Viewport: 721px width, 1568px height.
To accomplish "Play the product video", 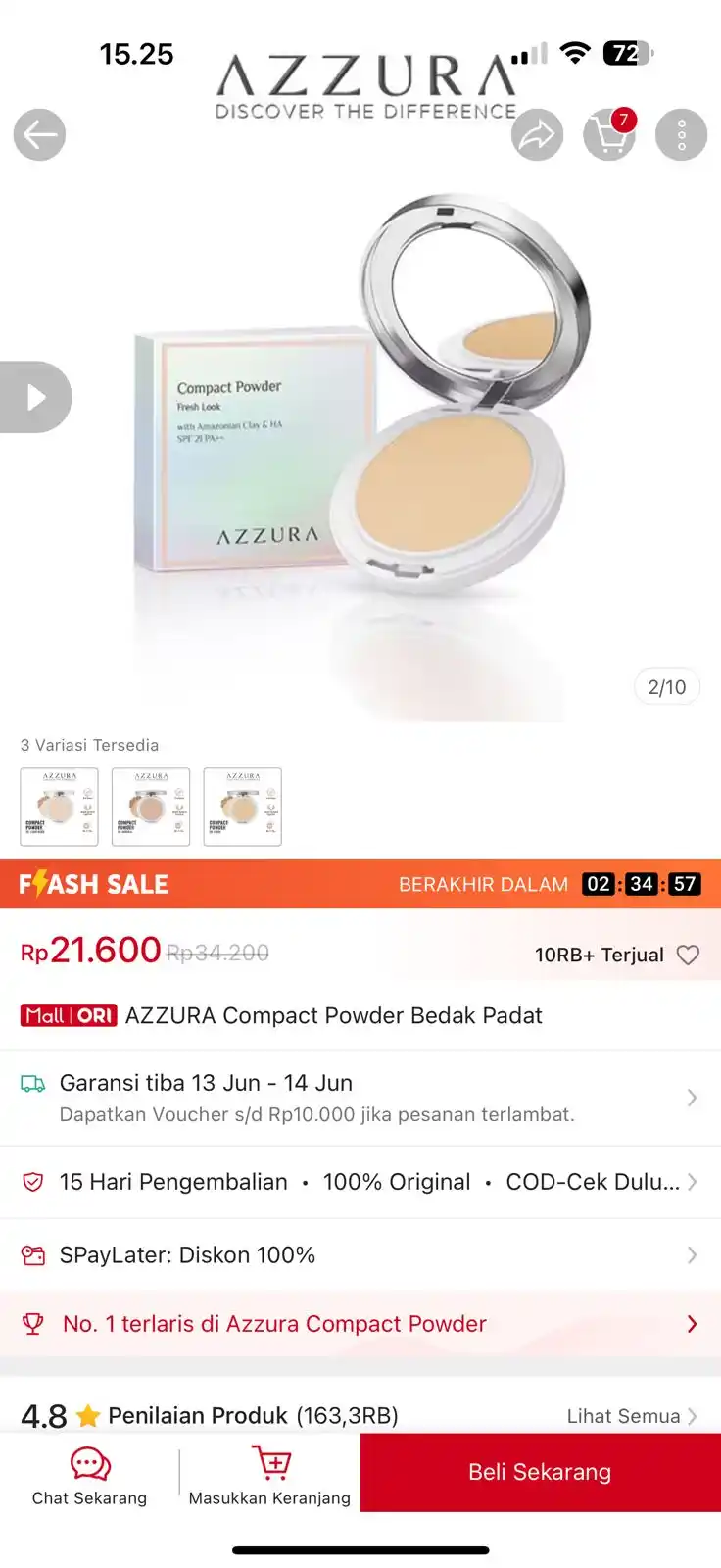I will pyautogui.click(x=35, y=396).
